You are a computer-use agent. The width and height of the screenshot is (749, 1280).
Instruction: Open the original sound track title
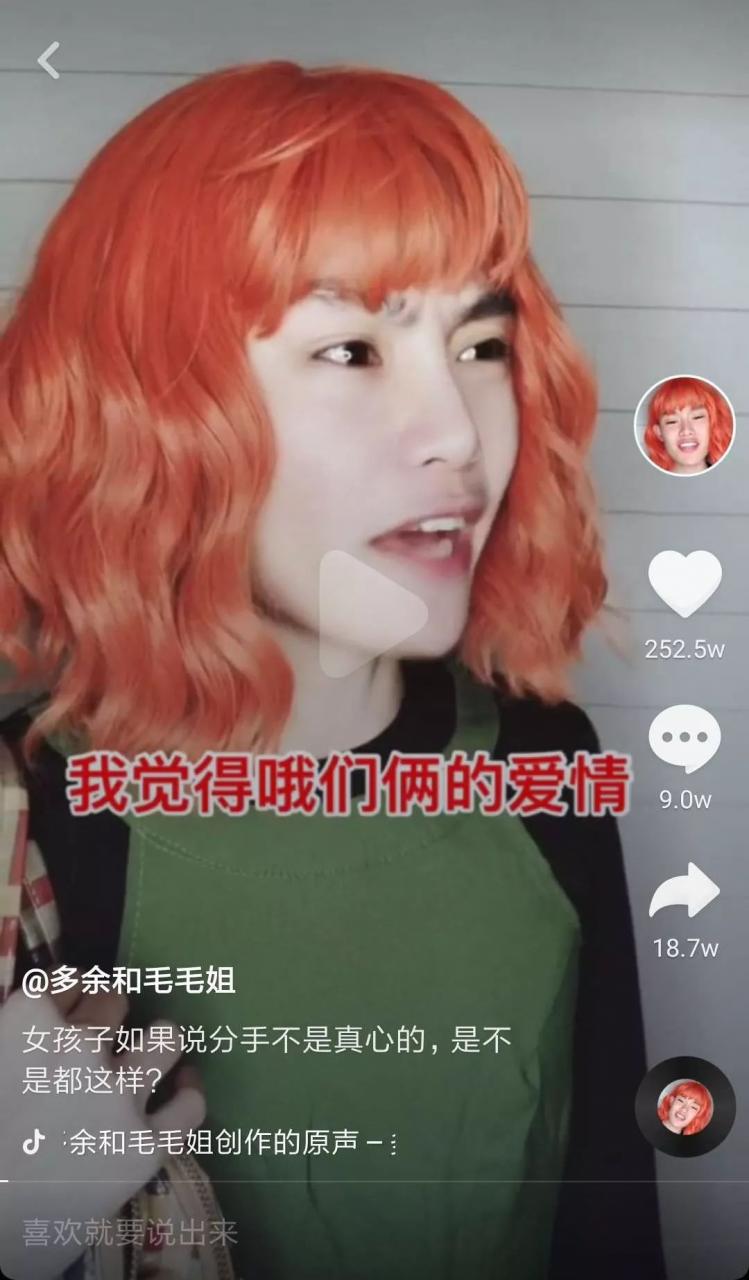[225, 1142]
